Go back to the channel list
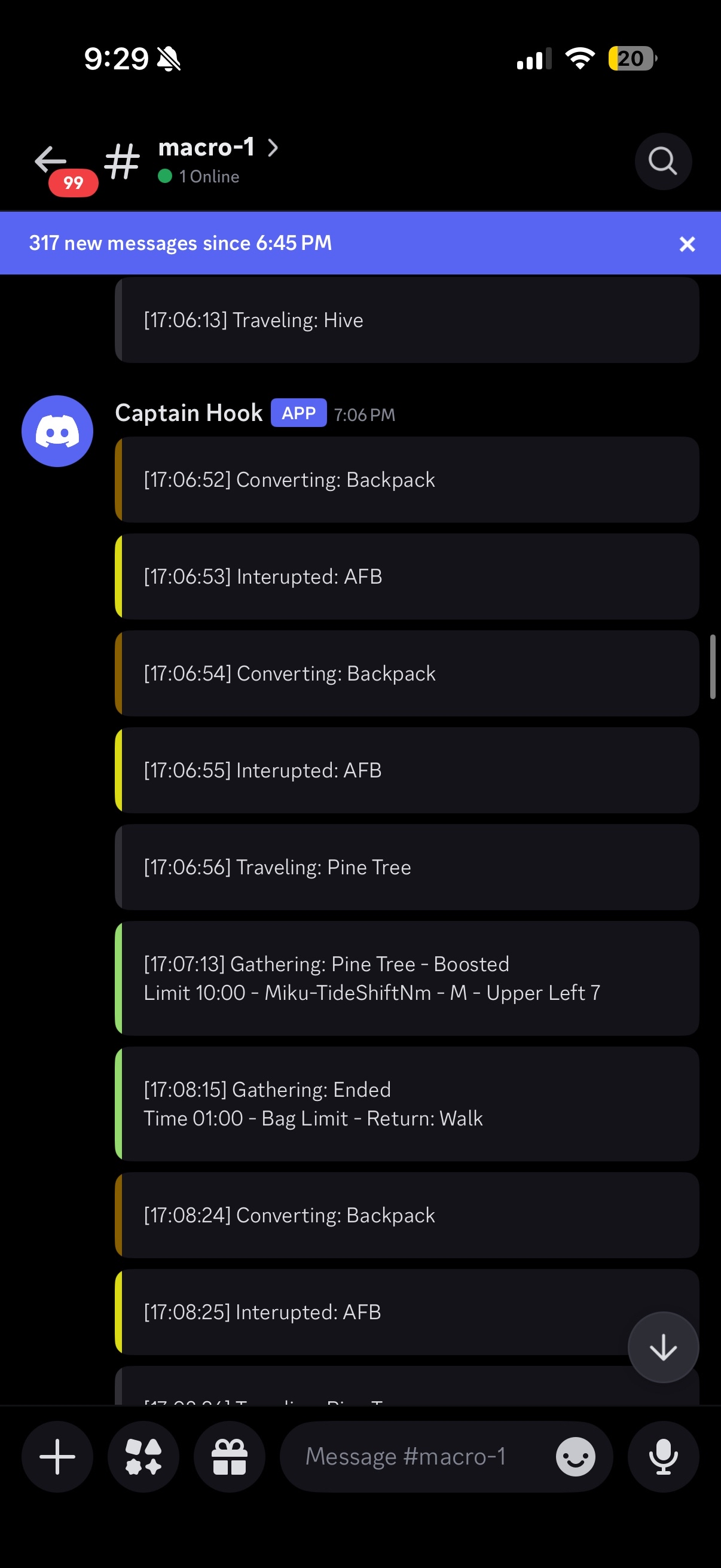This screenshot has height=1568, width=721. point(50,161)
